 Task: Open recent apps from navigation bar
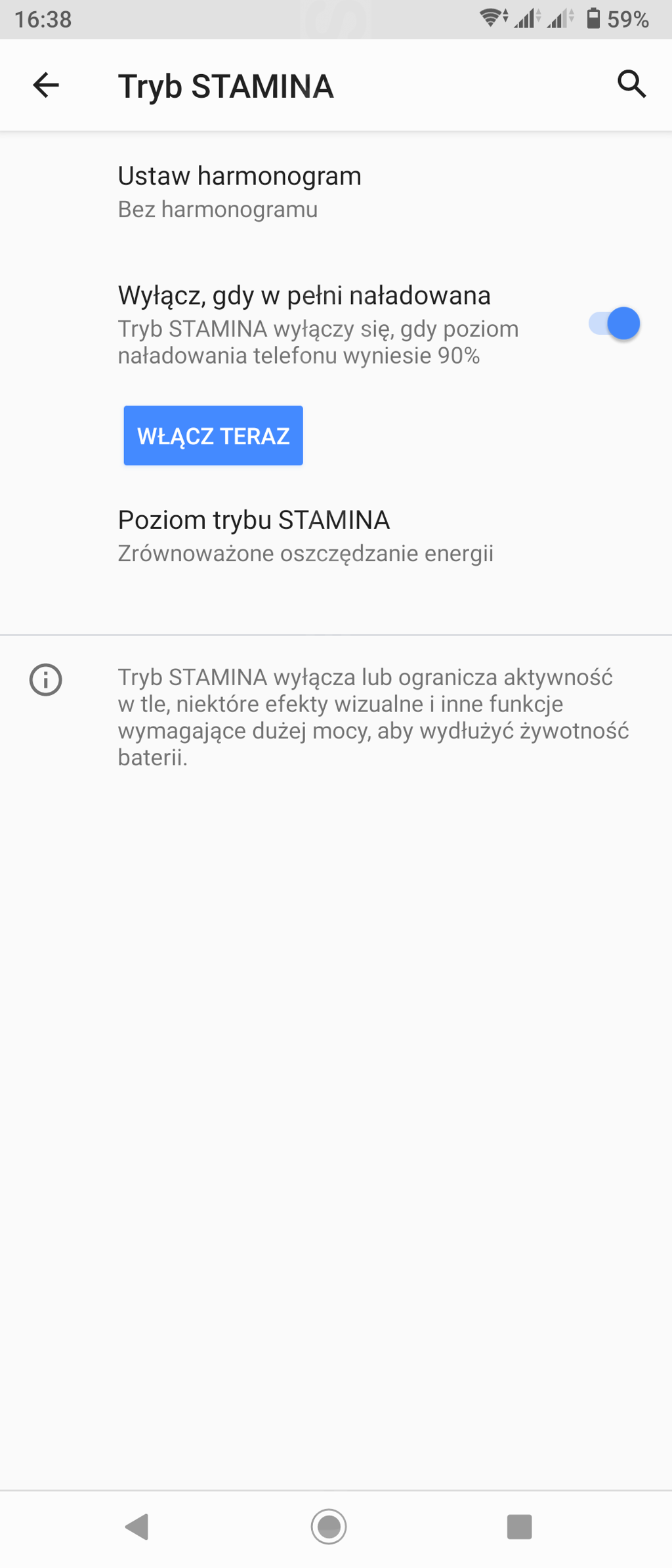click(519, 1527)
